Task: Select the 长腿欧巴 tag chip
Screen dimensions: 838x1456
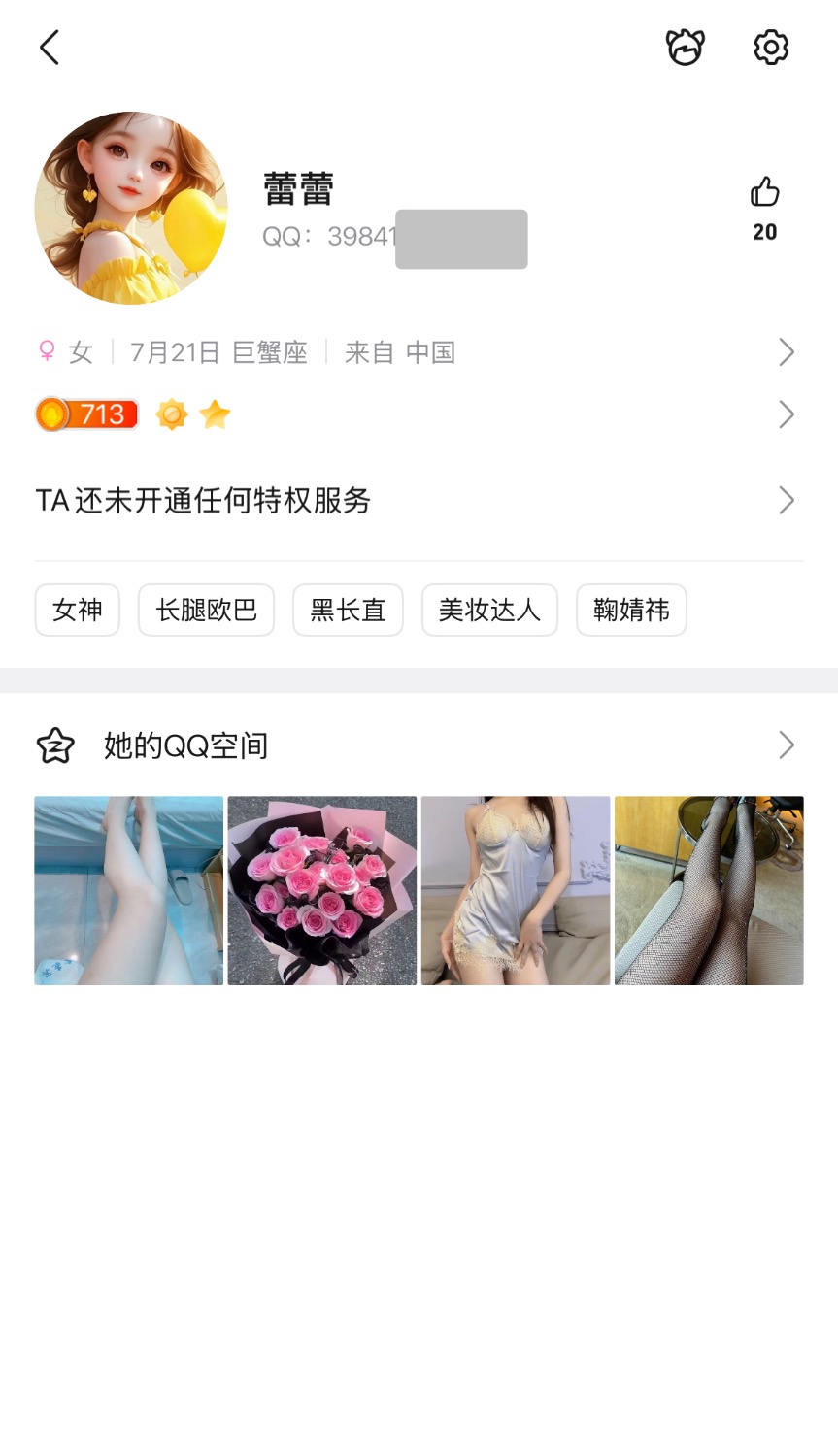Action: (x=206, y=611)
